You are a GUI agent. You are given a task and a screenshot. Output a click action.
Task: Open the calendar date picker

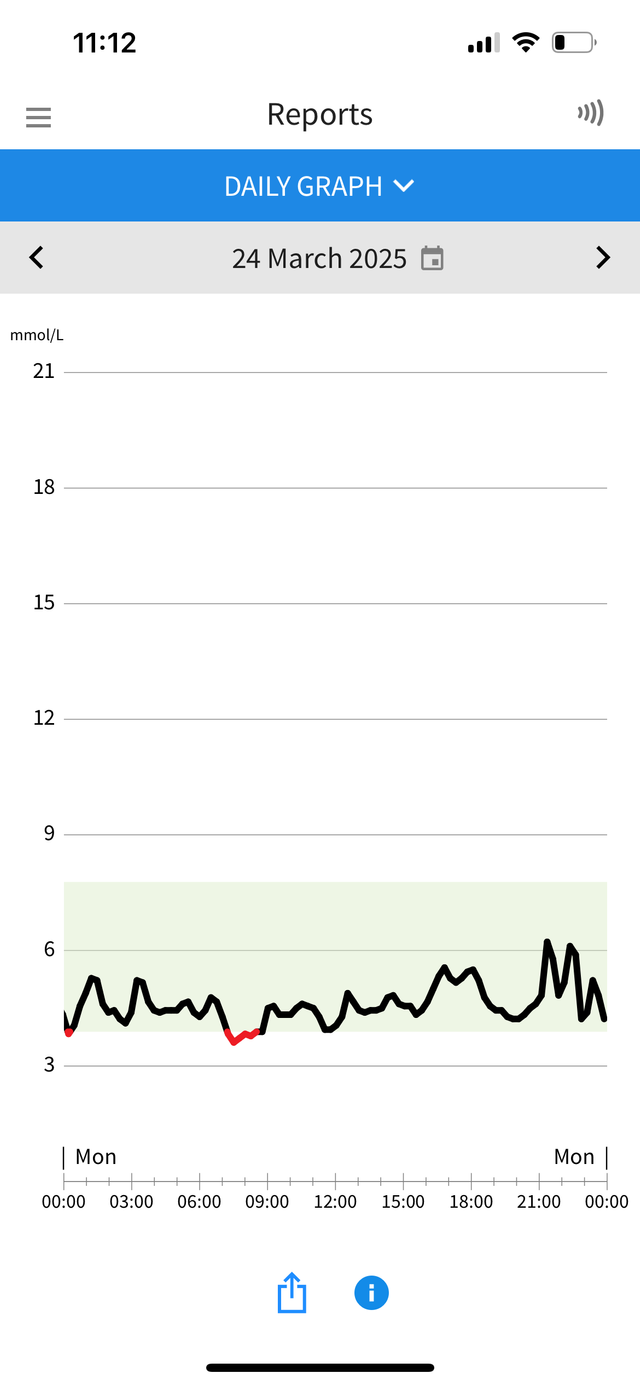[x=432, y=258]
